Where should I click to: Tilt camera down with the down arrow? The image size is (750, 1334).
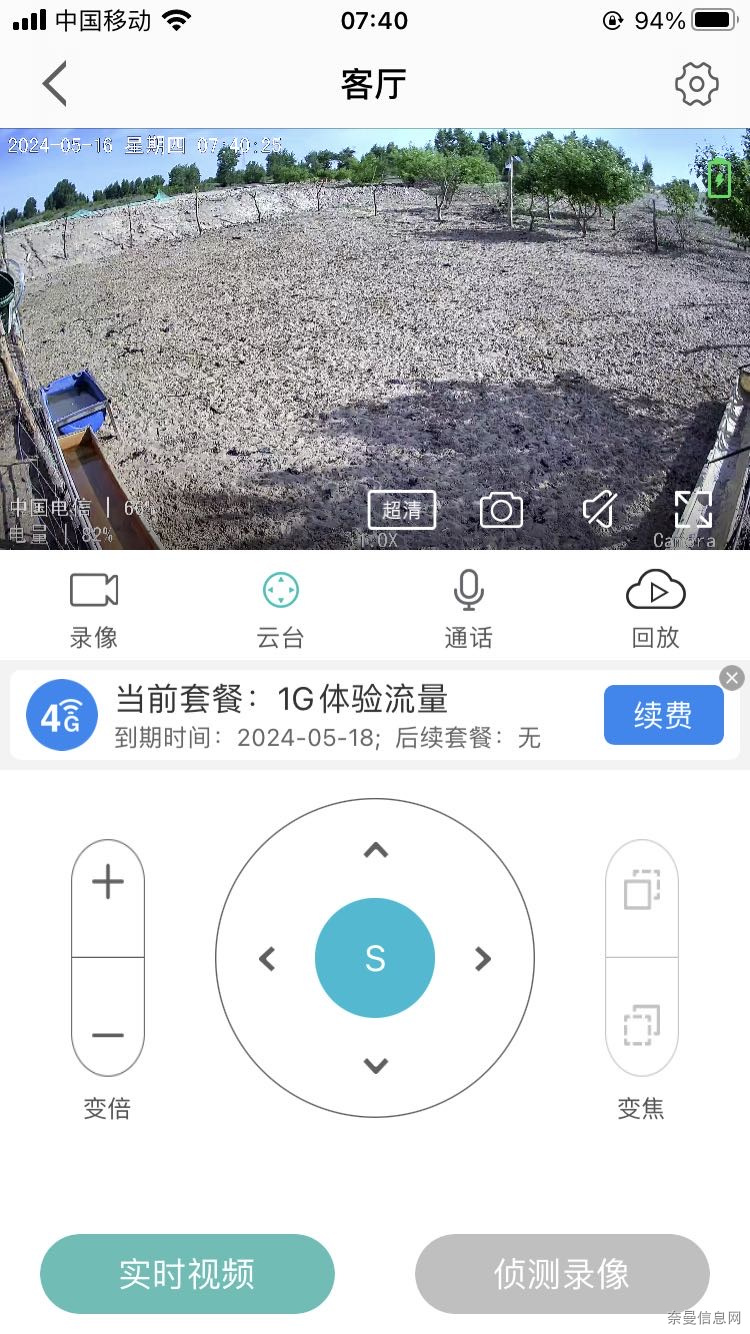375,1066
